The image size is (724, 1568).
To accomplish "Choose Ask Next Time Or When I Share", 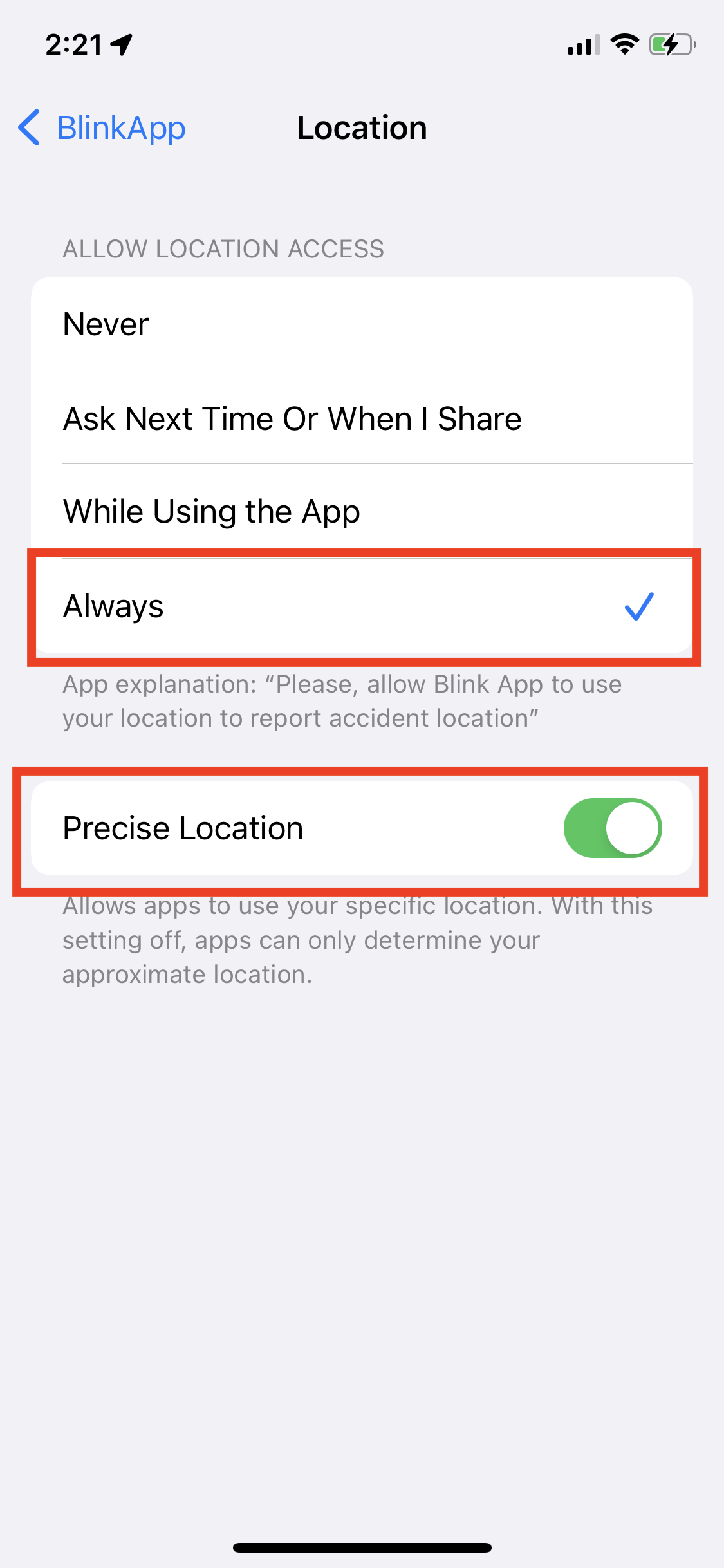I will [362, 418].
